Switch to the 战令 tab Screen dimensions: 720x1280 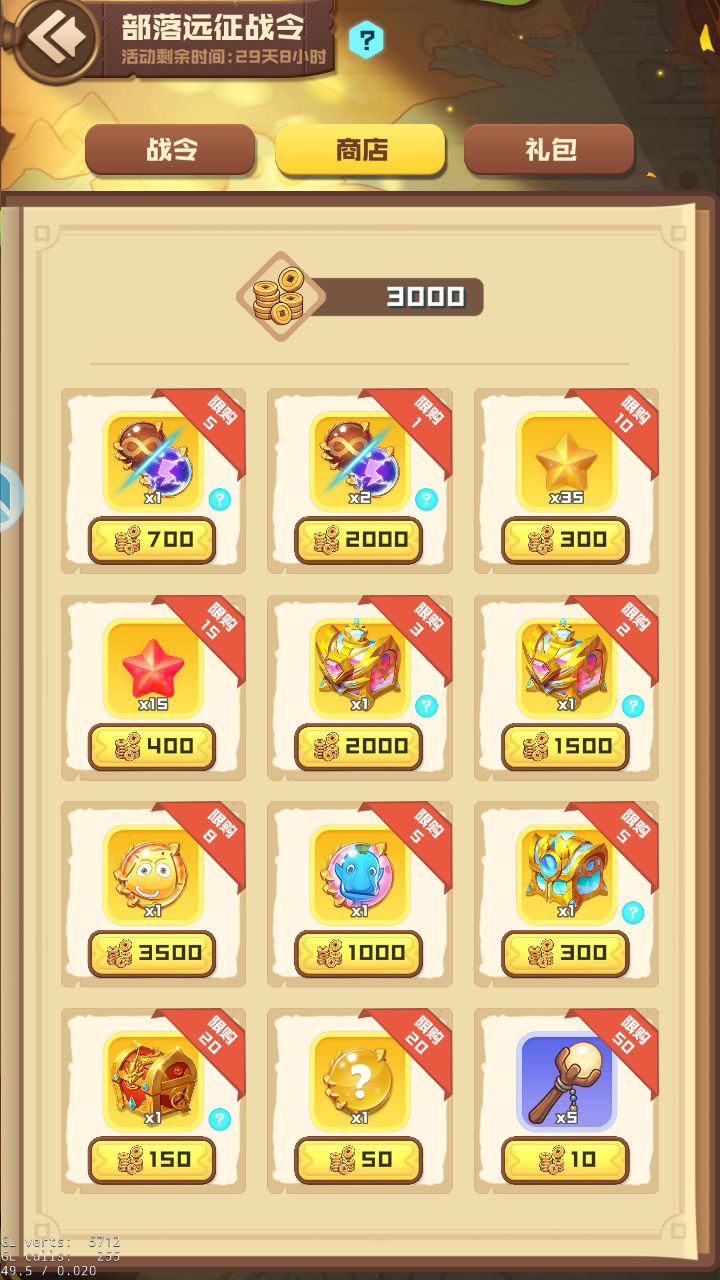(x=170, y=150)
